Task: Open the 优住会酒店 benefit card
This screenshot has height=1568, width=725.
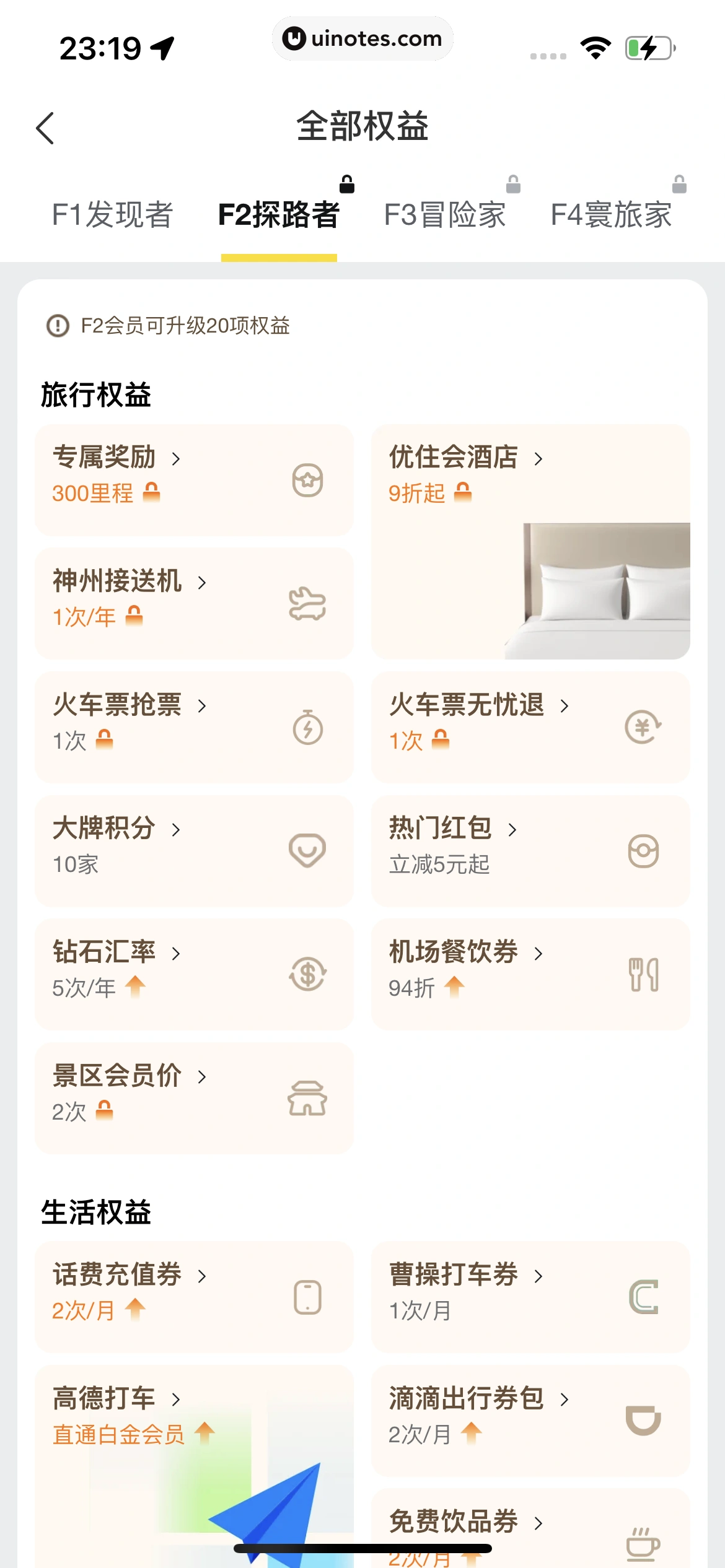Action: 530,541
